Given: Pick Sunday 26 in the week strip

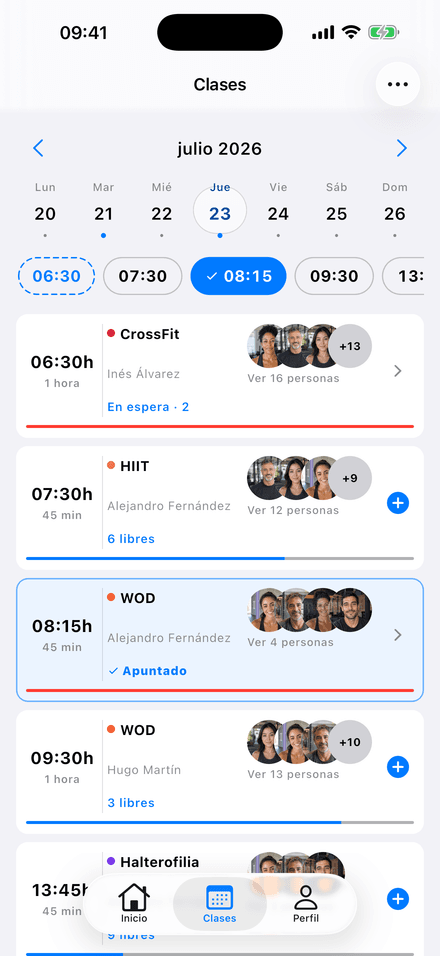Looking at the screenshot, I should [x=395, y=209].
